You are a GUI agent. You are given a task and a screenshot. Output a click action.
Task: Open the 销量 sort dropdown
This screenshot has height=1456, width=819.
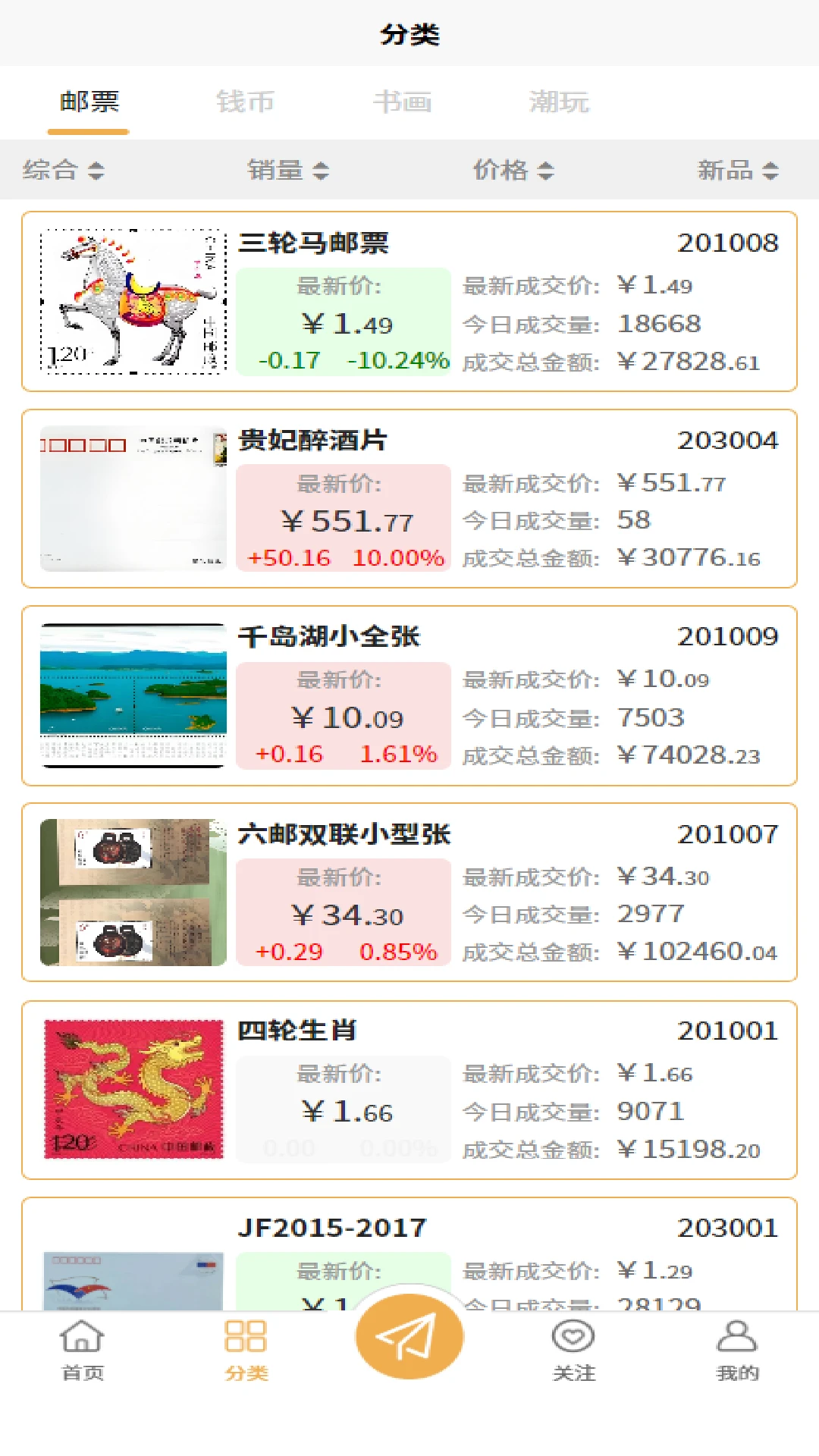287,171
